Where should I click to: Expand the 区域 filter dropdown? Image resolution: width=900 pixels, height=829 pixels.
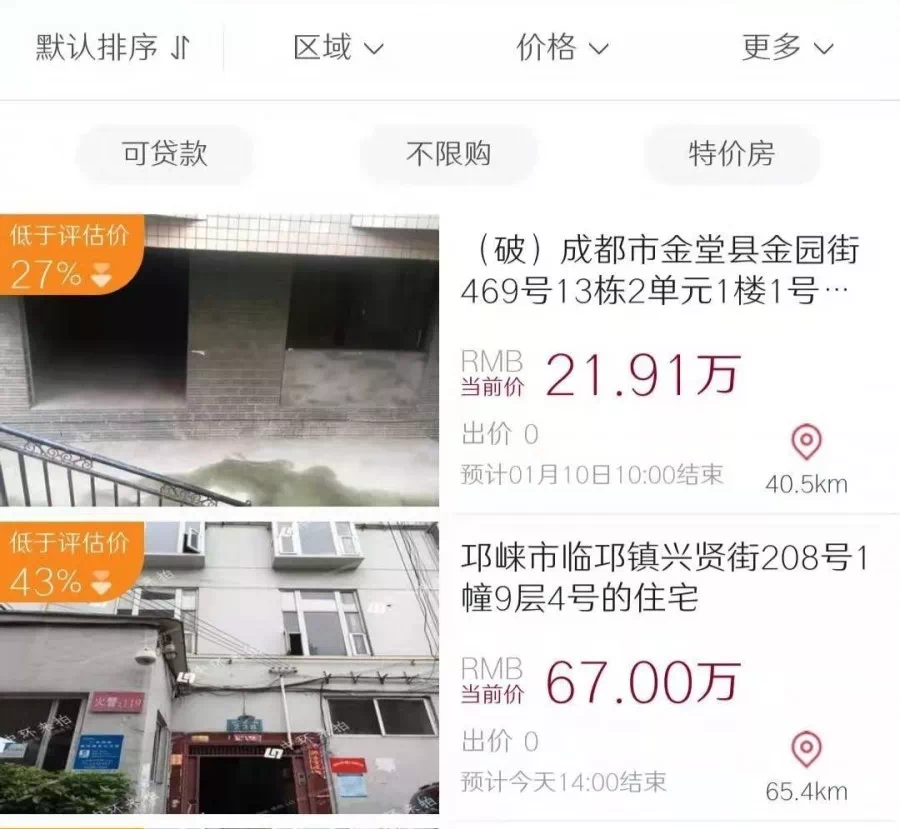[x=338, y=47]
